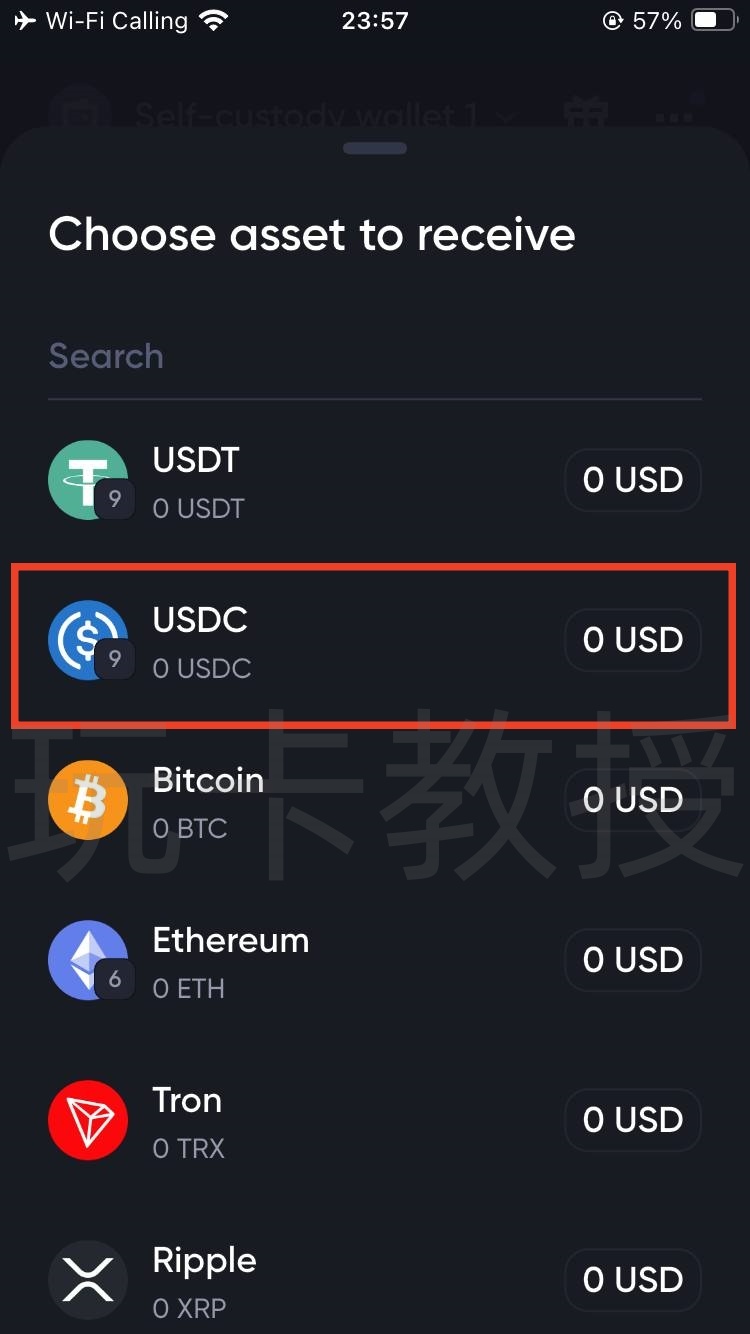Tap the three-dot more options icon
This screenshot has width=750, height=1334.
click(675, 115)
